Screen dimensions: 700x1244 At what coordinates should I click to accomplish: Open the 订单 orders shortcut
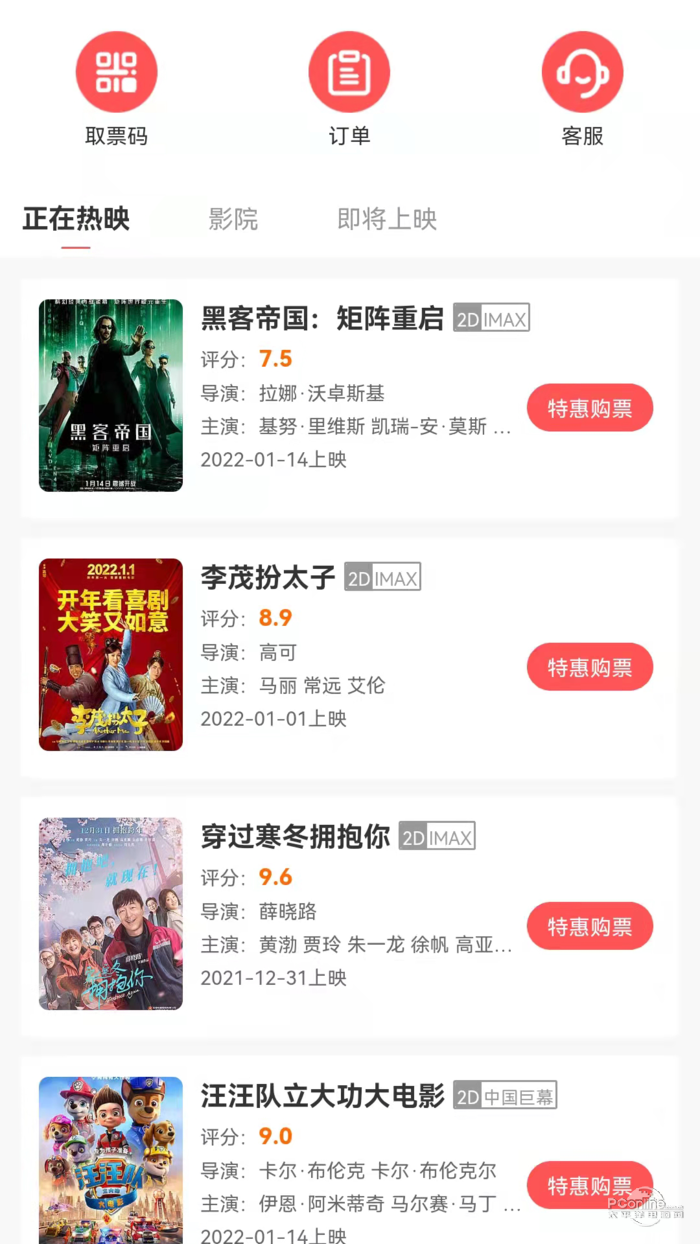pyautogui.click(x=349, y=73)
